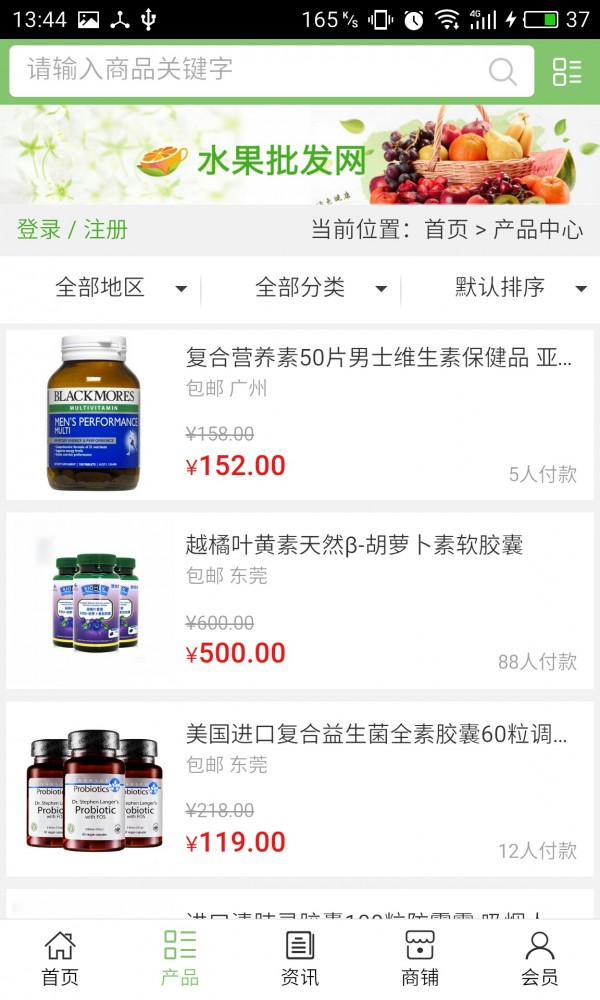Screen dimensions: 600x1000
Task: Open the 注册 registration link
Action: tap(105, 229)
